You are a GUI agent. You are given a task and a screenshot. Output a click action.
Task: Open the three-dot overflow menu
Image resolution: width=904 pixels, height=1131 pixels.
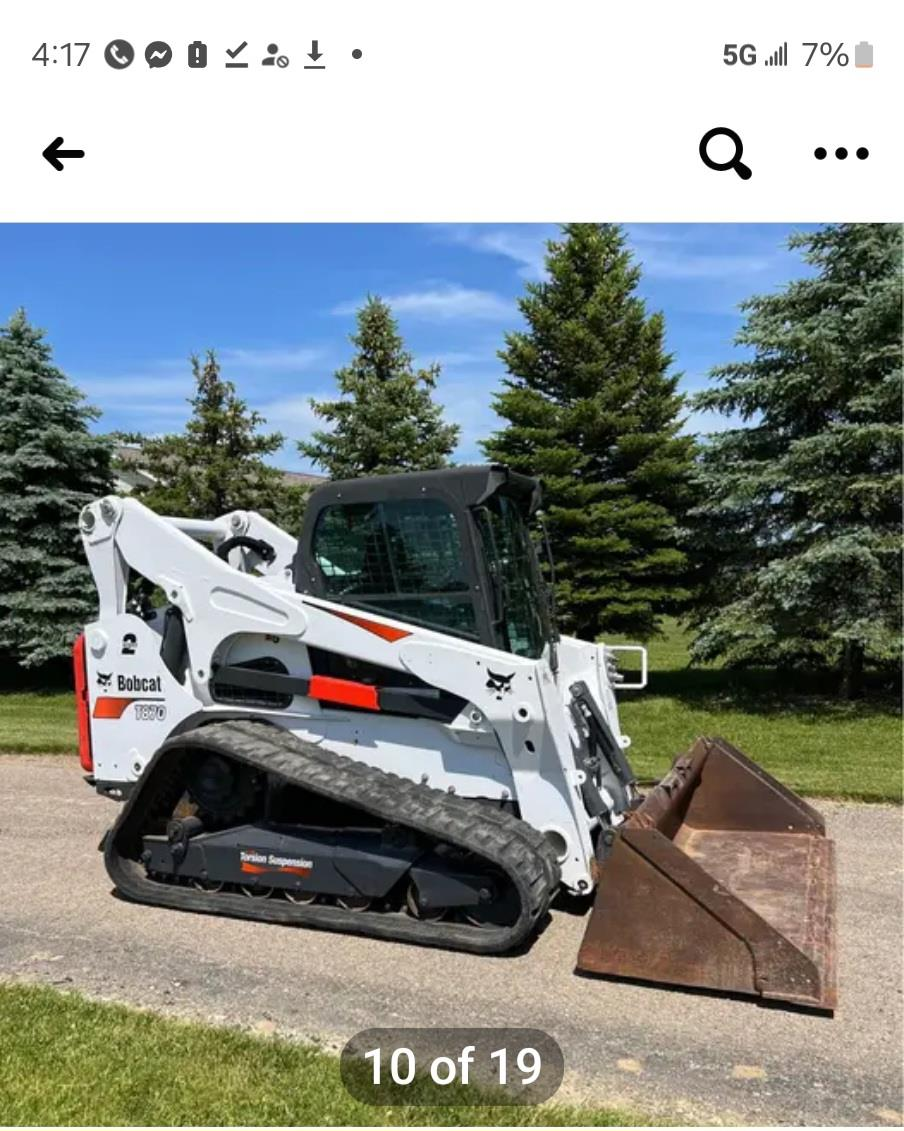841,154
